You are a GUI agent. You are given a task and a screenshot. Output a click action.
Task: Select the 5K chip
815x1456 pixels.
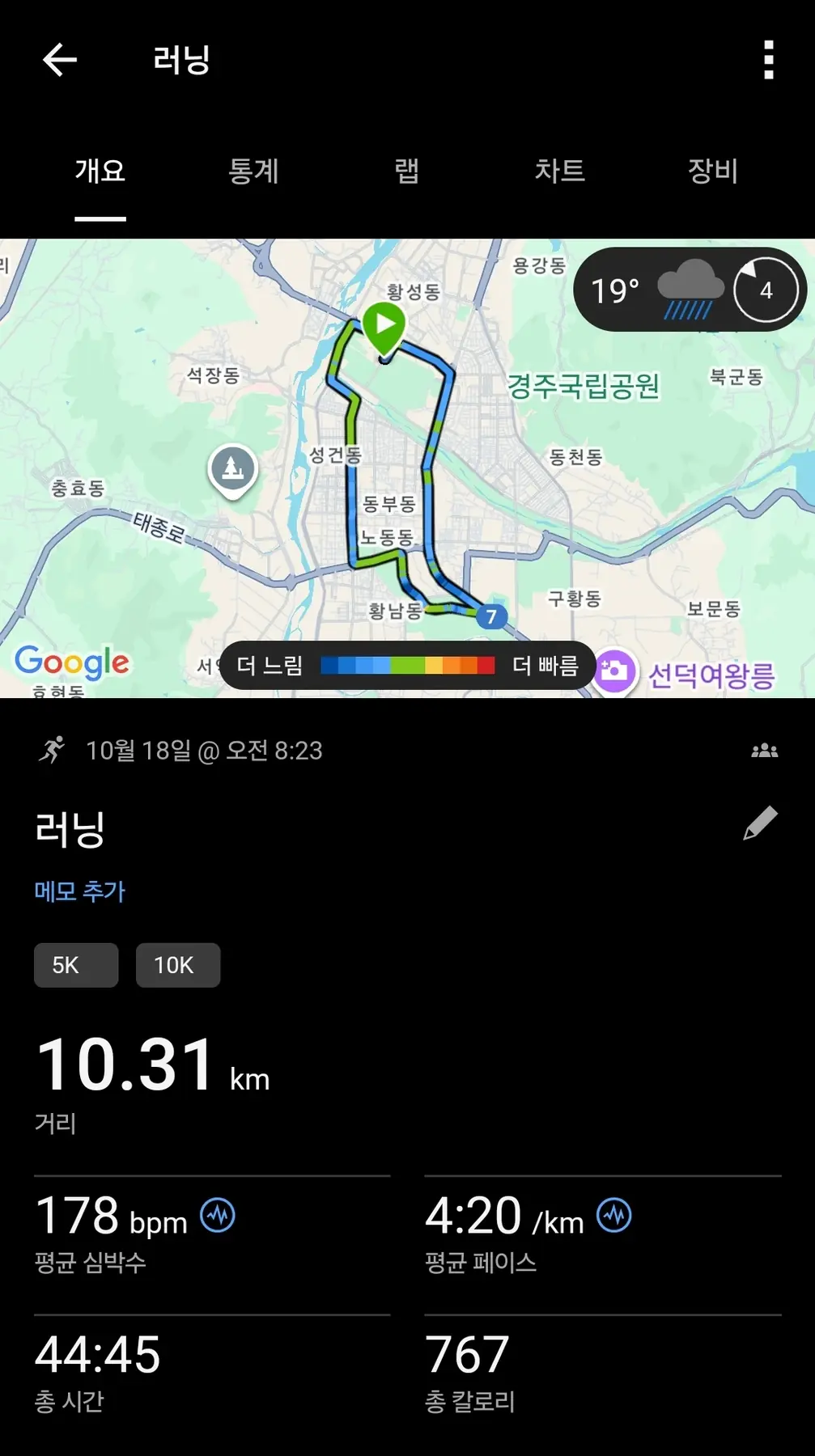point(75,965)
